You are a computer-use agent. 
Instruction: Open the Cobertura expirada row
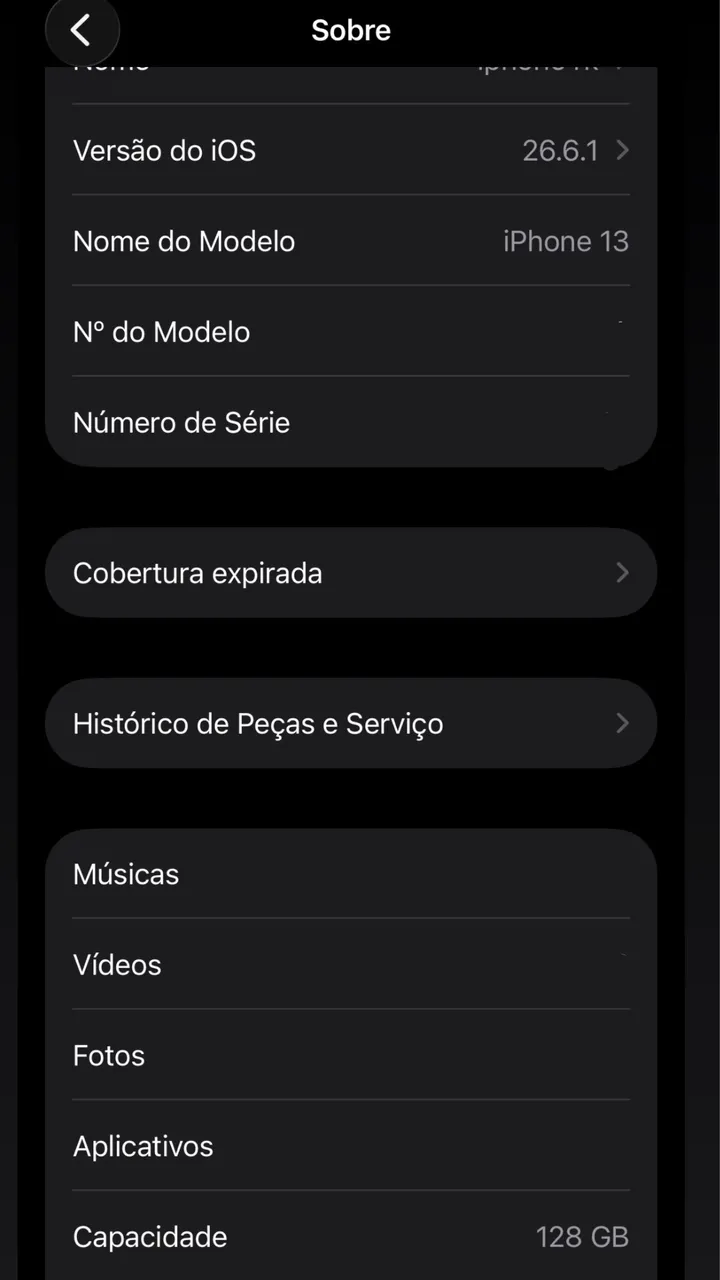pos(351,573)
